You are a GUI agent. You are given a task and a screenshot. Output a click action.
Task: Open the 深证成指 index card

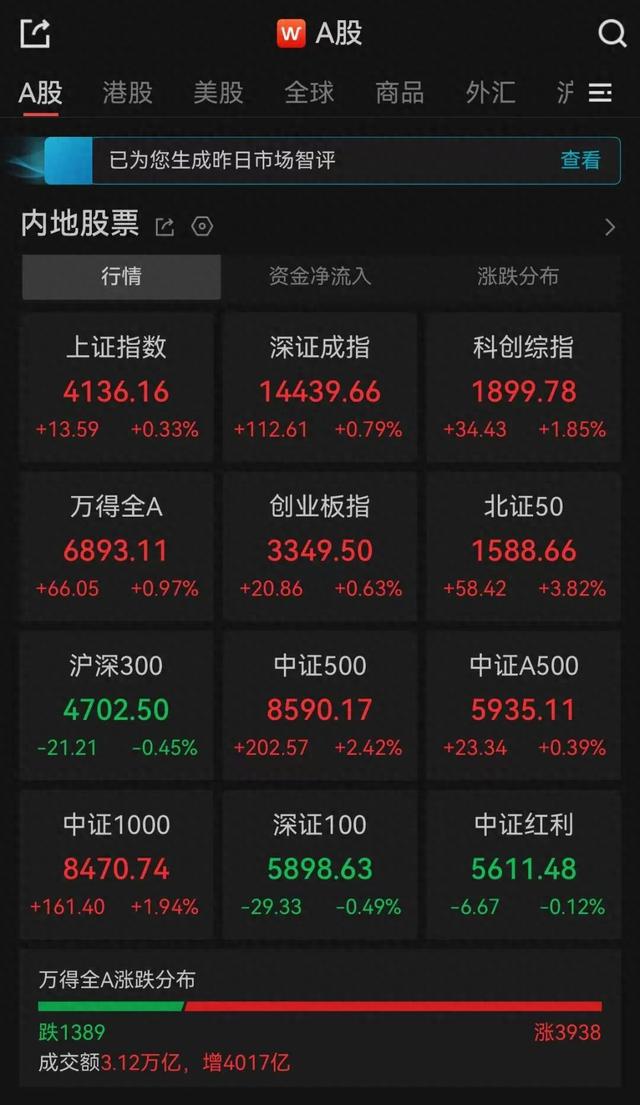320,388
